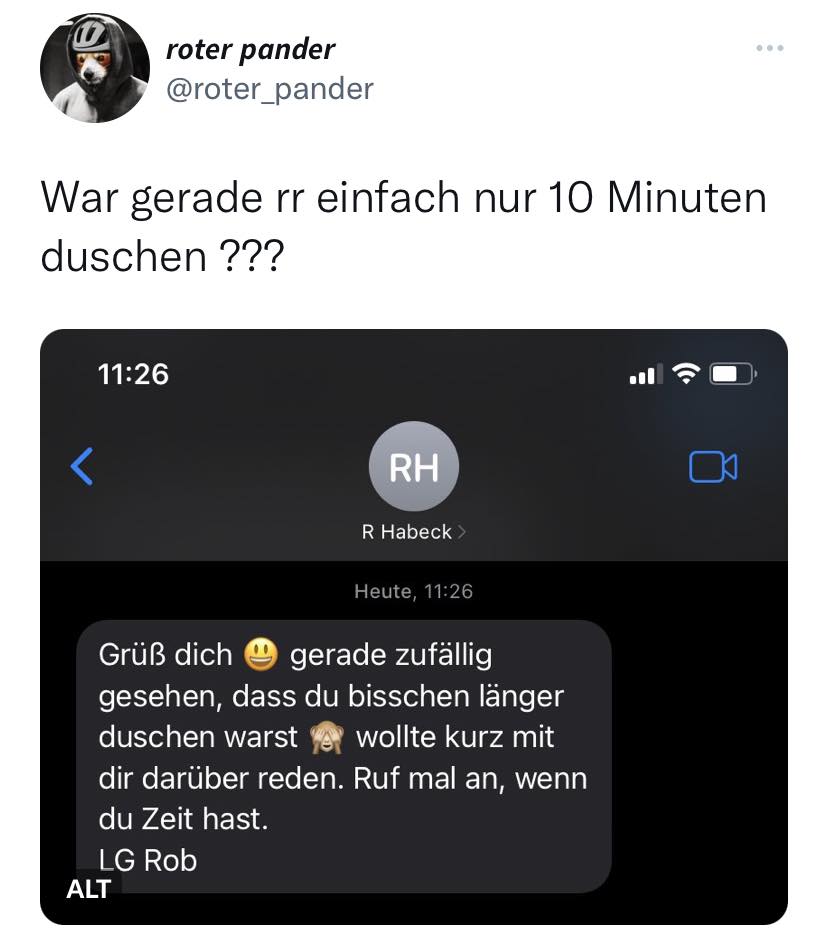
Task: Show the image's ALT description
Action: pos(88,888)
